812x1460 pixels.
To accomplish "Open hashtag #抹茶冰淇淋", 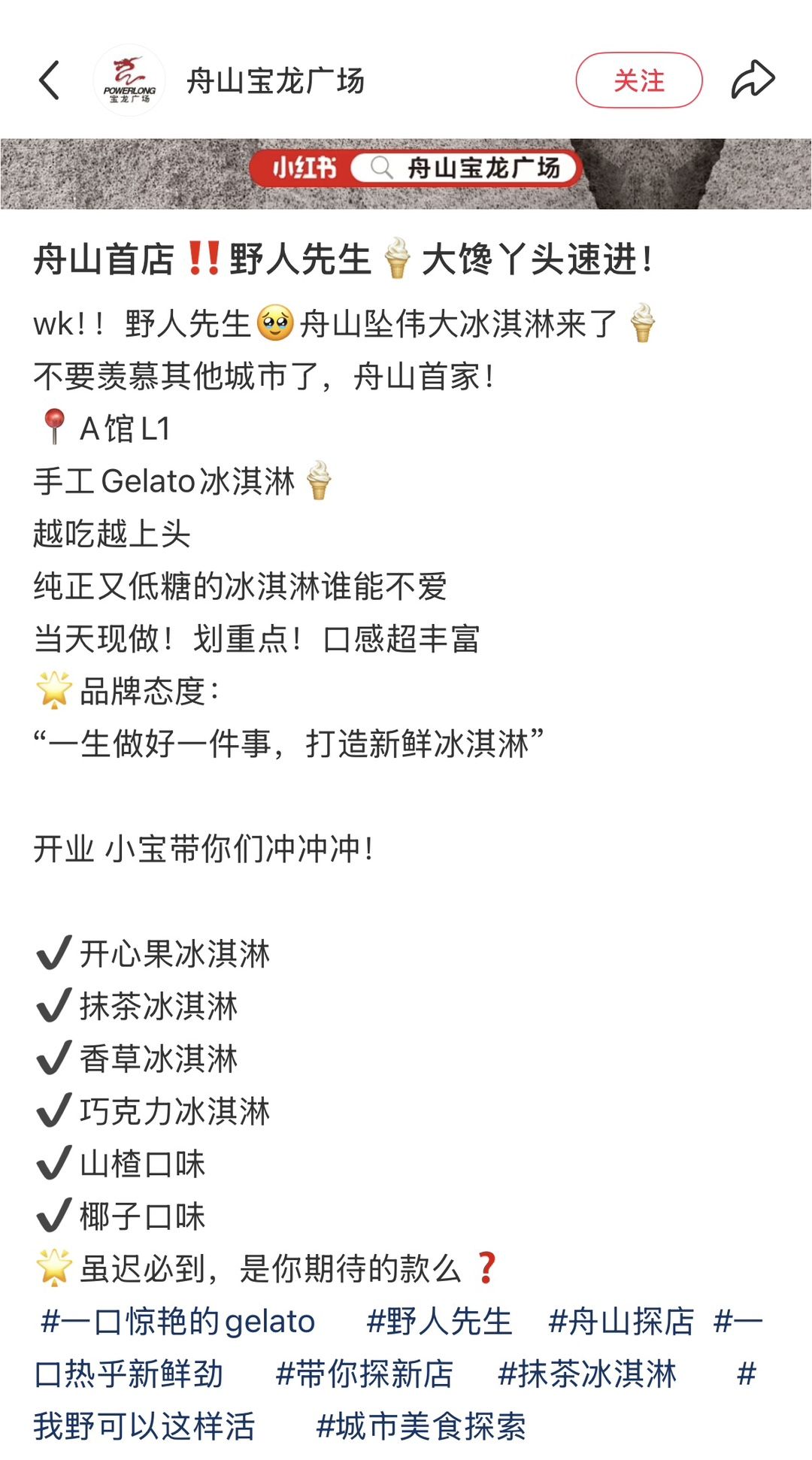I will click(587, 1374).
